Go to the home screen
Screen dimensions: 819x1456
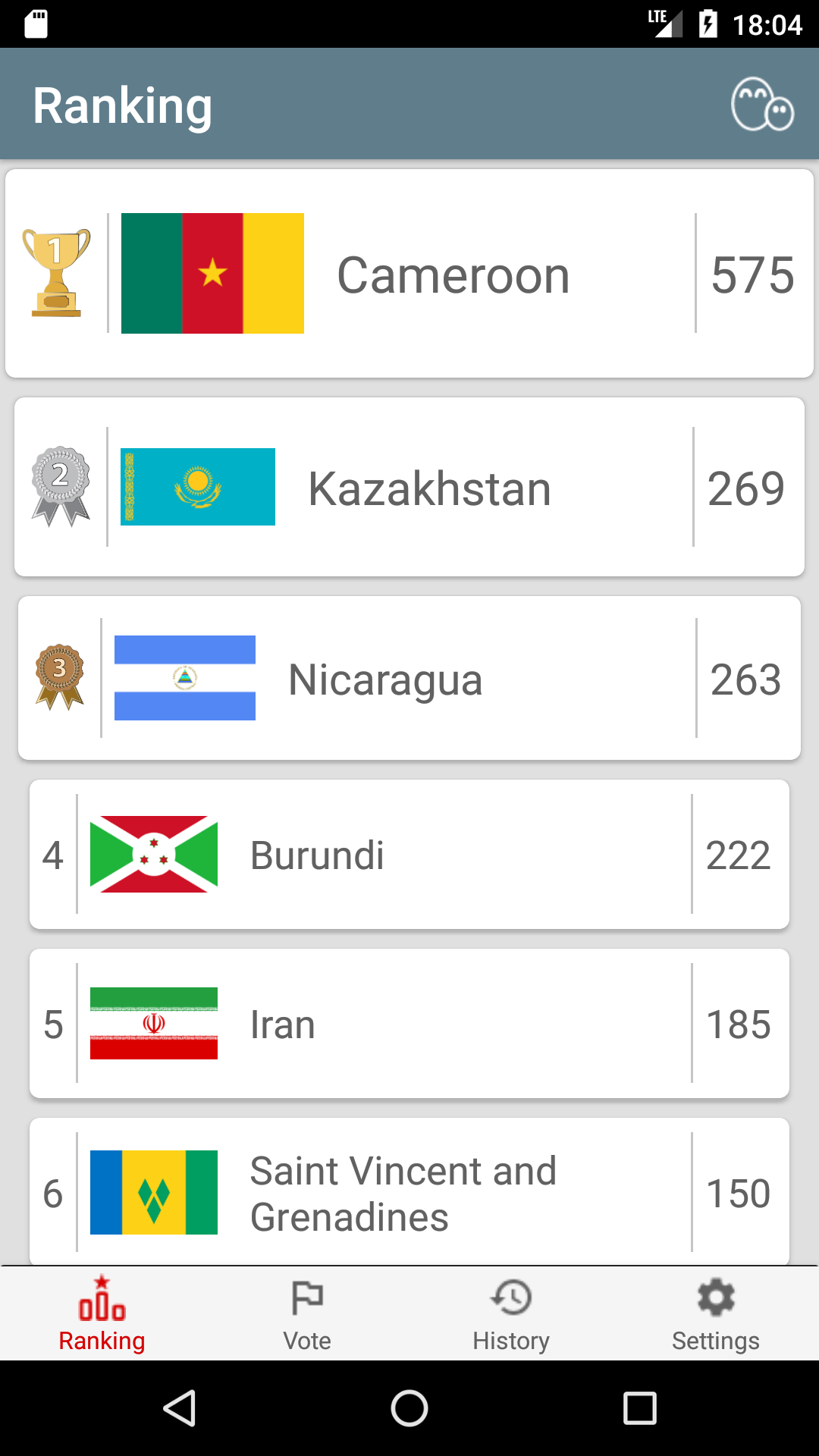tap(409, 1408)
